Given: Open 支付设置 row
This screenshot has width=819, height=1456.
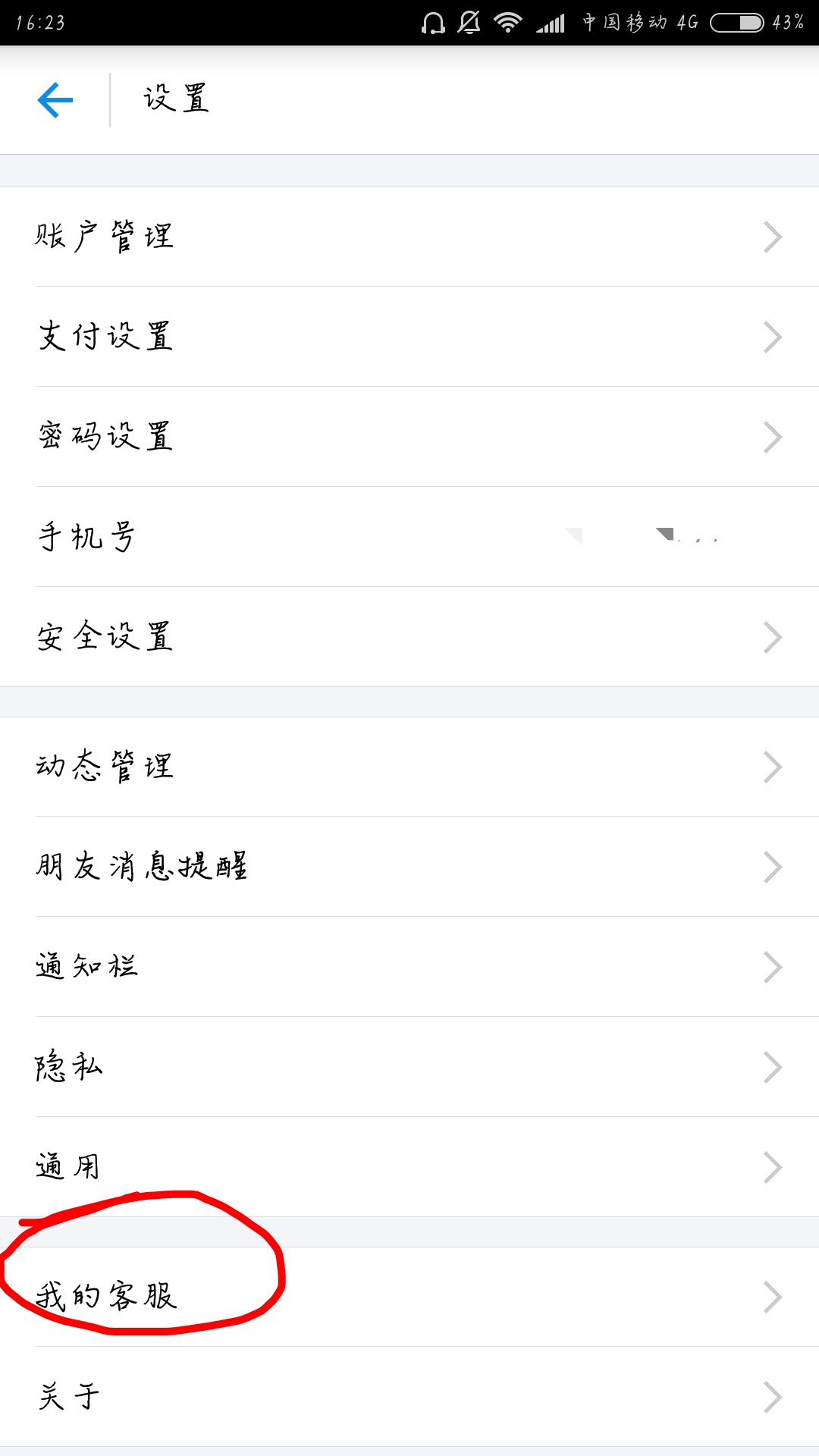Looking at the screenshot, I should point(409,337).
